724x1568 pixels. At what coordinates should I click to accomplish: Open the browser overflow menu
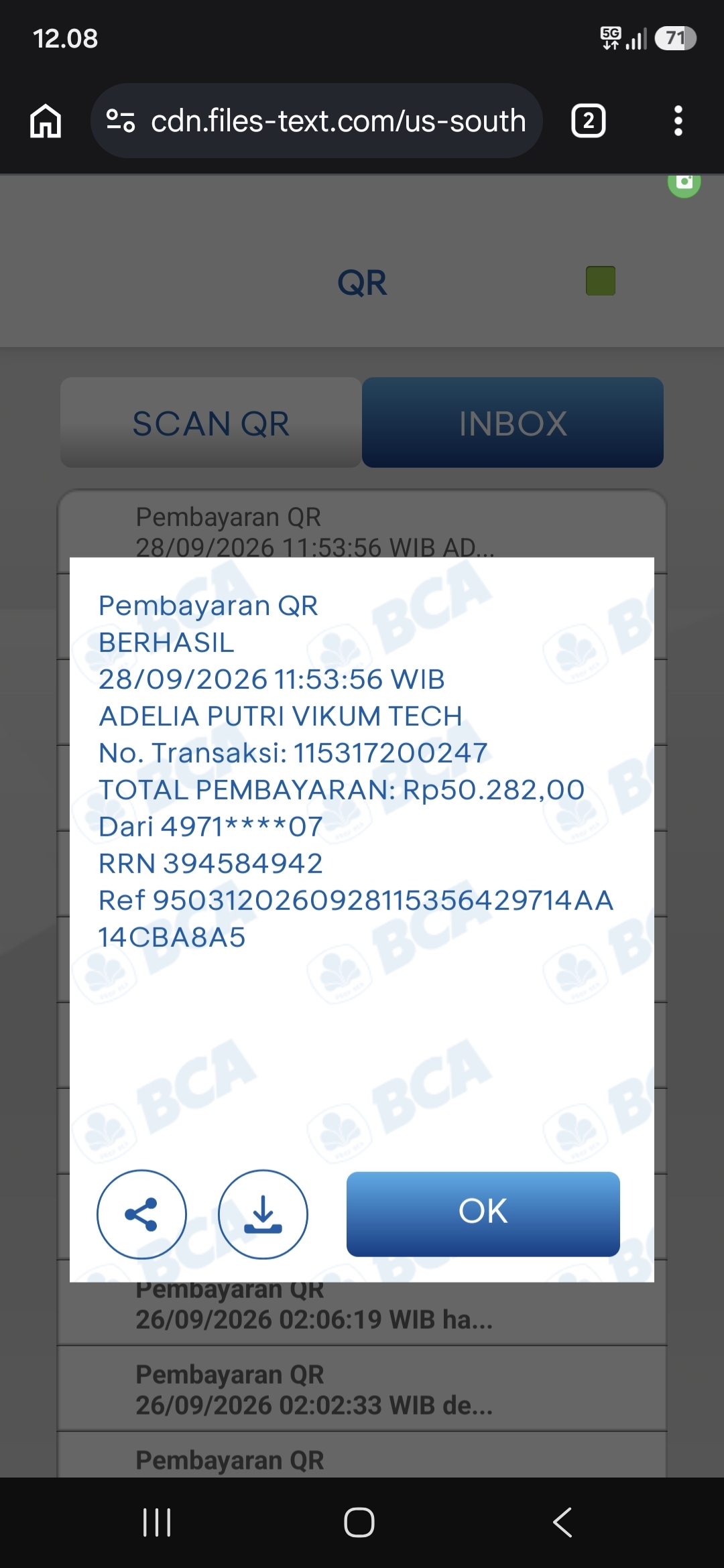coord(678,121)
